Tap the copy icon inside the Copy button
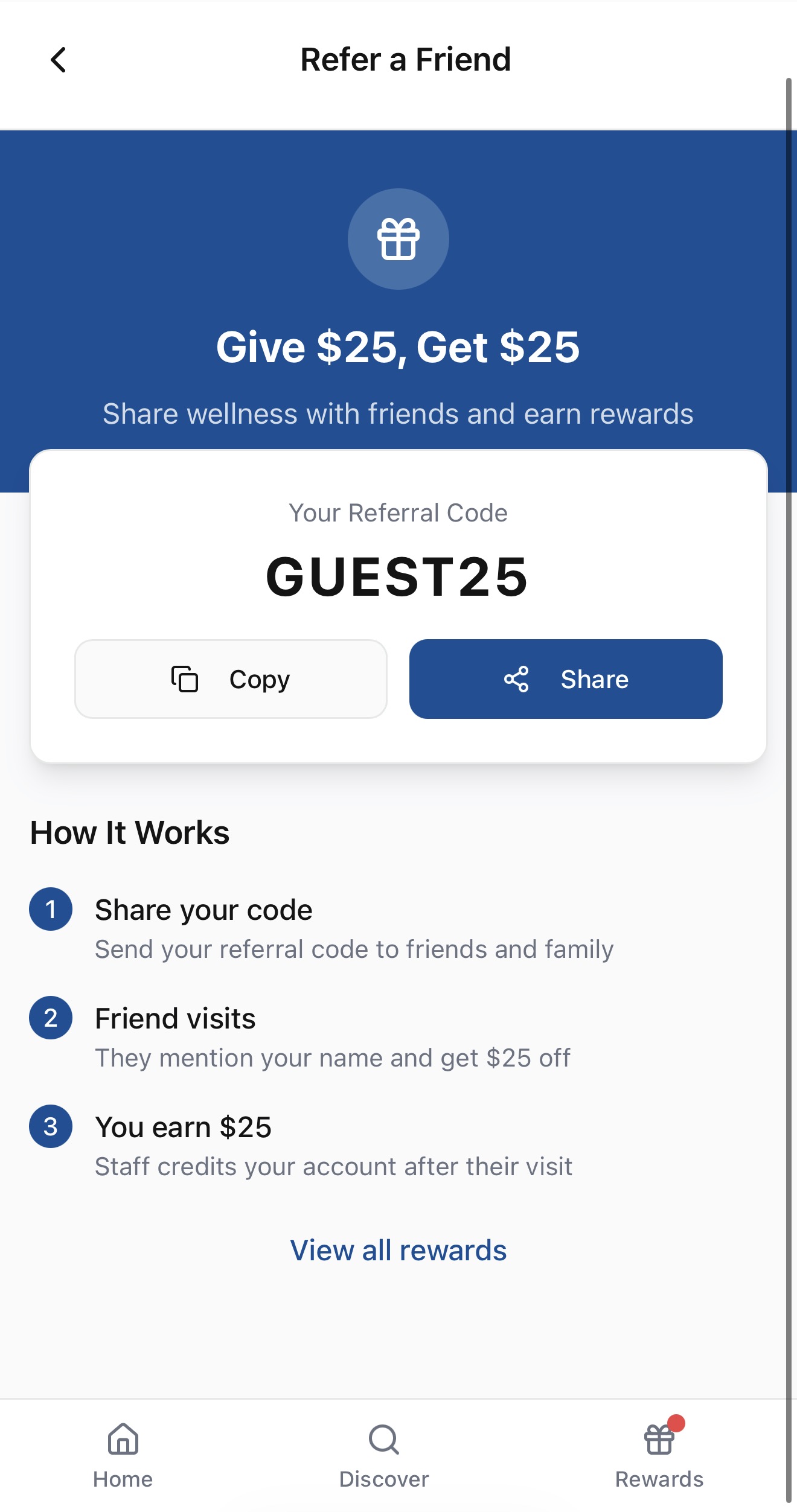The width and height of the screenshot is (797, 1512). (185, 679)
